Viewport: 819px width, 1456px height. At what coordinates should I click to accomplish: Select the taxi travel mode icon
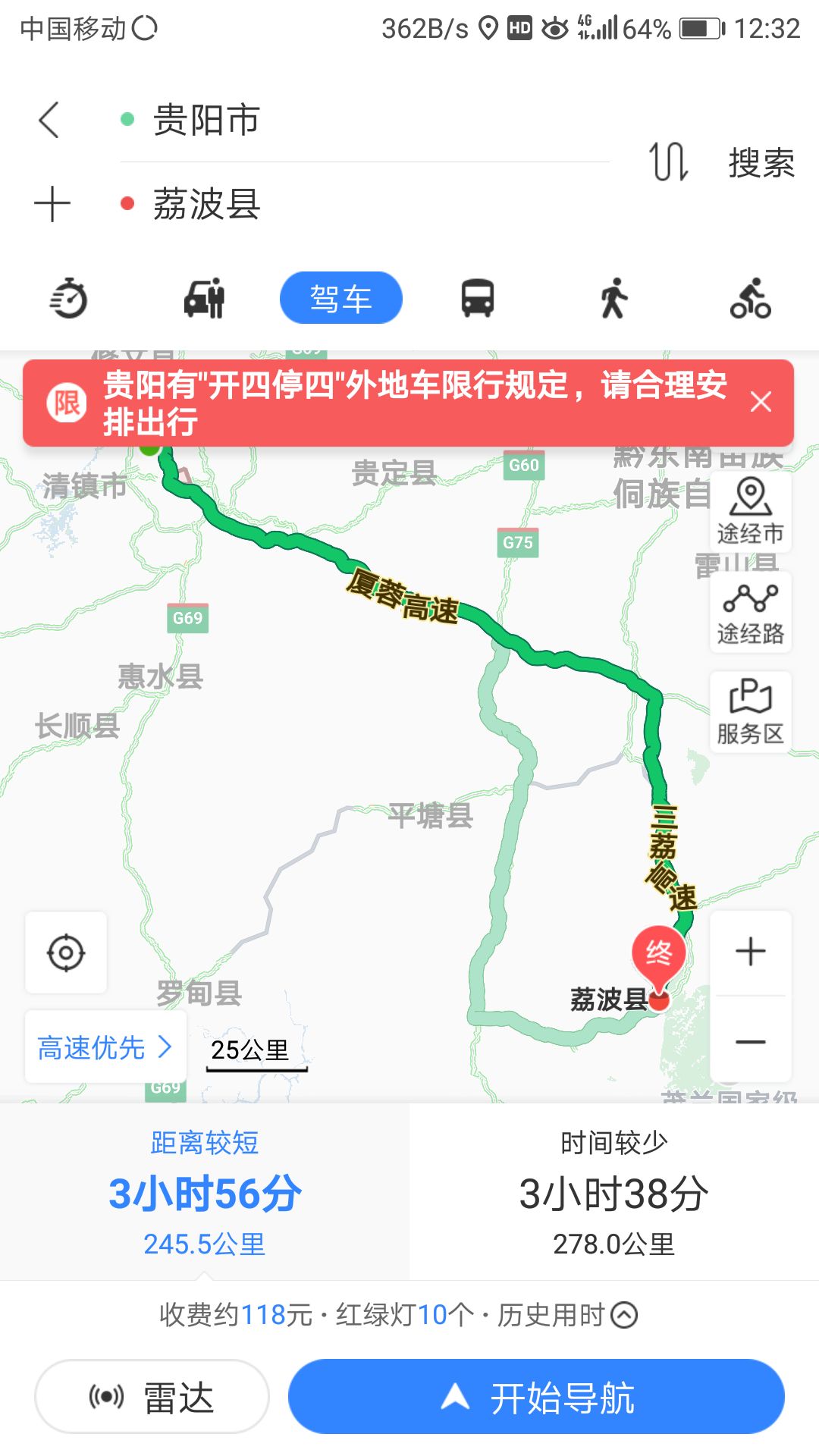pos(203,298)
